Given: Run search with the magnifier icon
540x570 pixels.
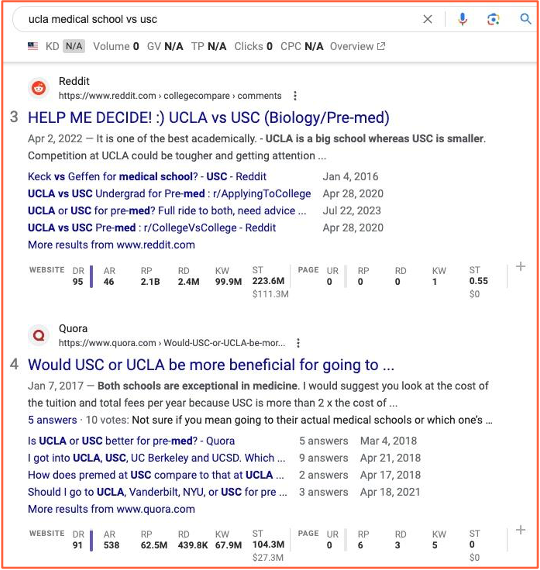Looking at the screenshot, I should 525,19.
